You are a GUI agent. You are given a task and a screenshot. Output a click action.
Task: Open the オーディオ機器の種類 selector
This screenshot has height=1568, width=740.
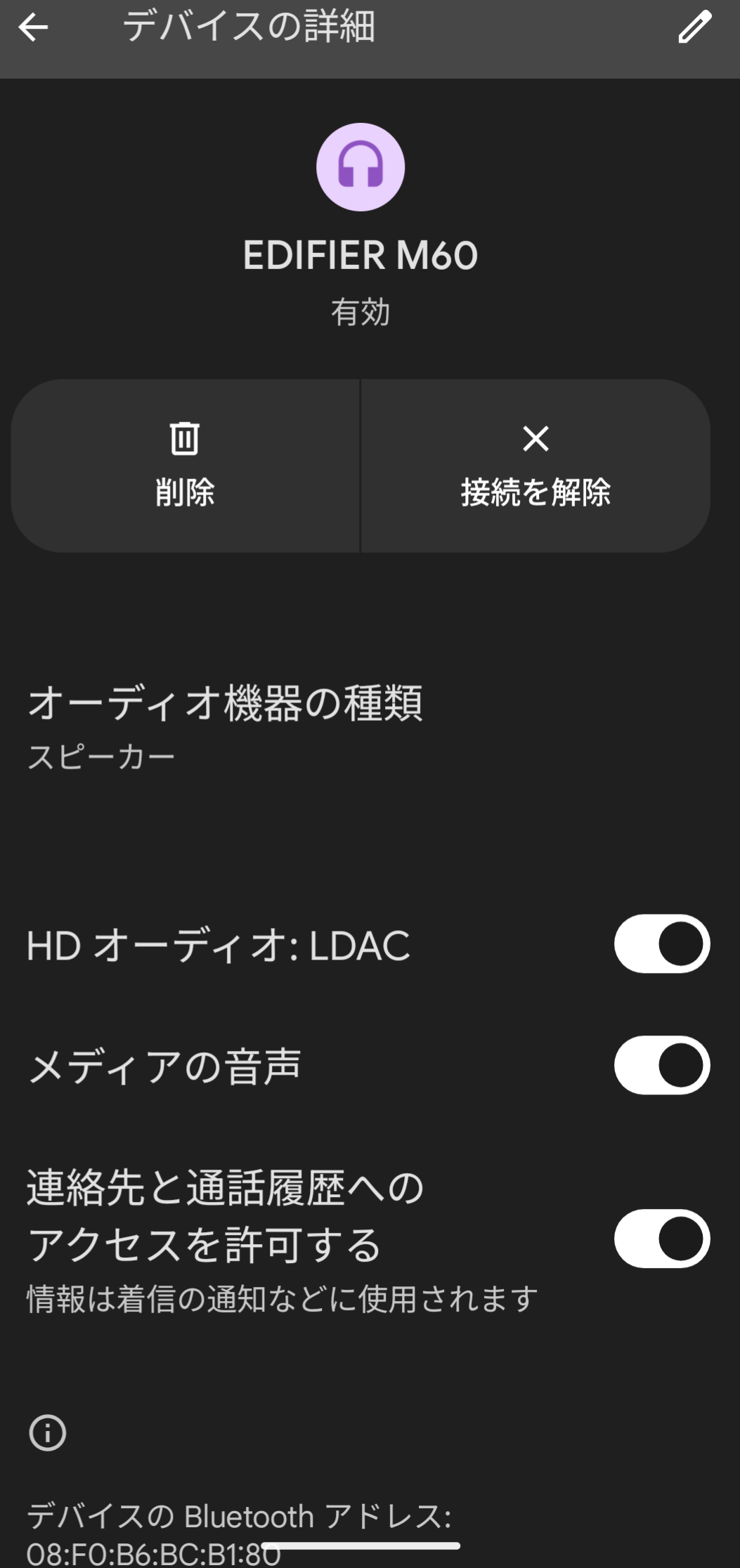228,705
